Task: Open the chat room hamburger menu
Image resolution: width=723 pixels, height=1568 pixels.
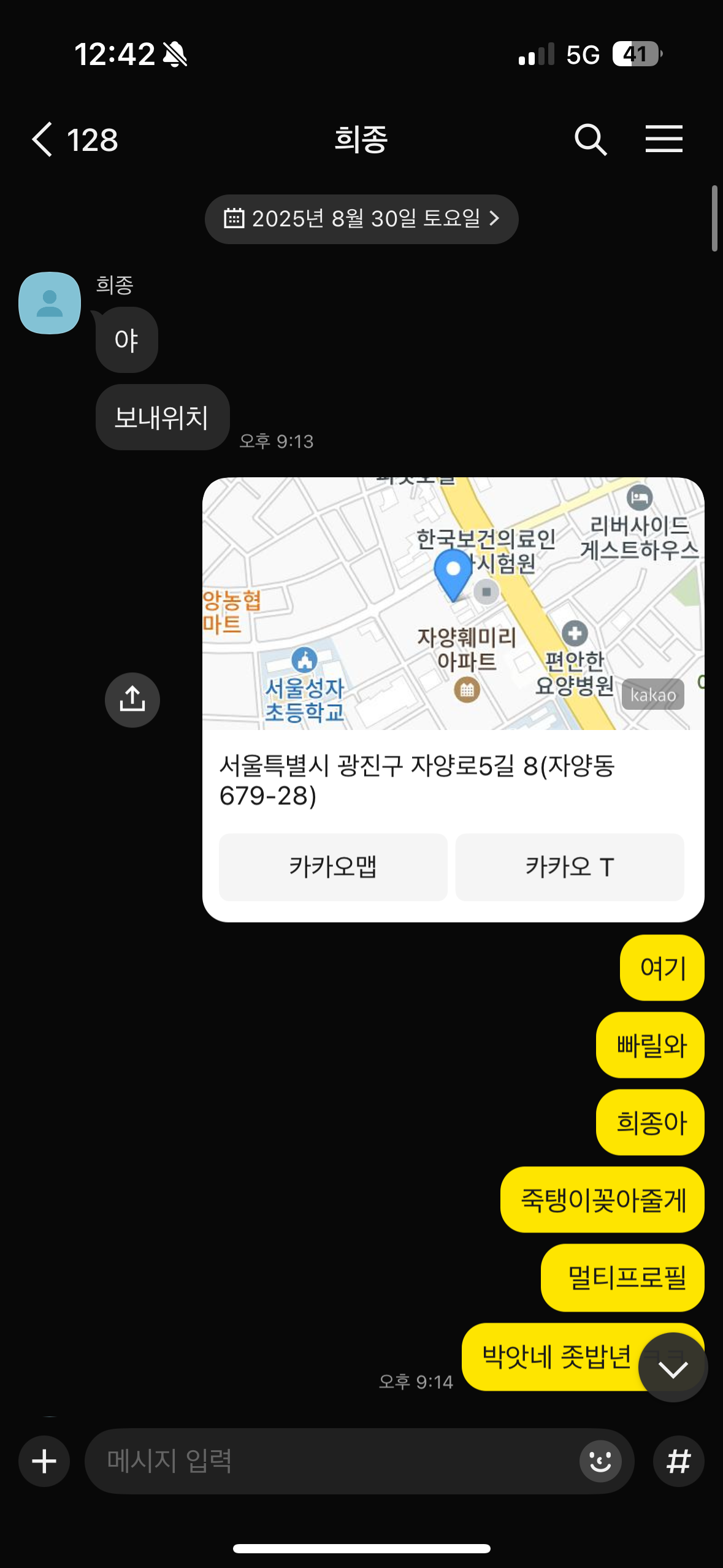Action: (664, 139)
